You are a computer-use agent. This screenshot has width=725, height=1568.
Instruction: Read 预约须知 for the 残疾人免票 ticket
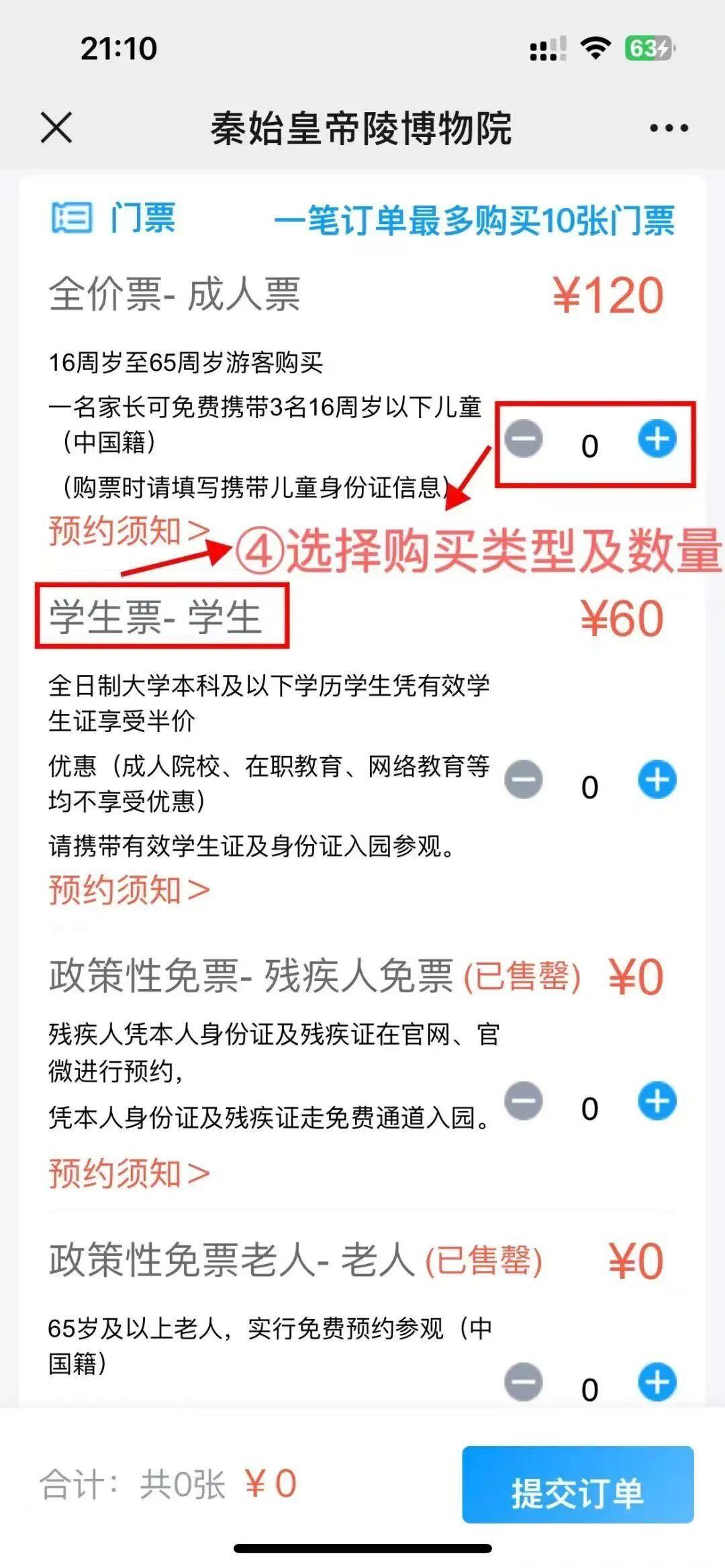[129, 1173]
